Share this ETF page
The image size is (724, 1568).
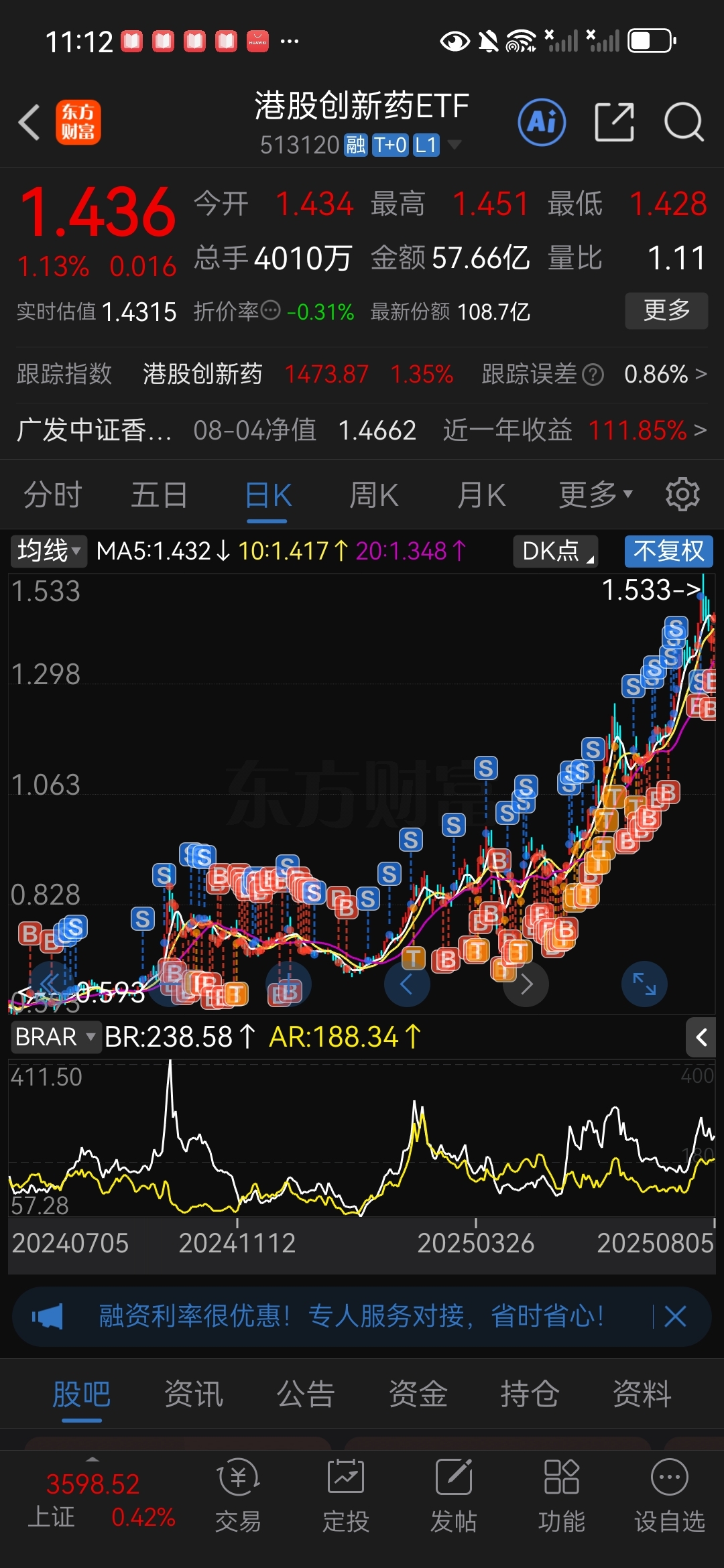coord(614,122)
